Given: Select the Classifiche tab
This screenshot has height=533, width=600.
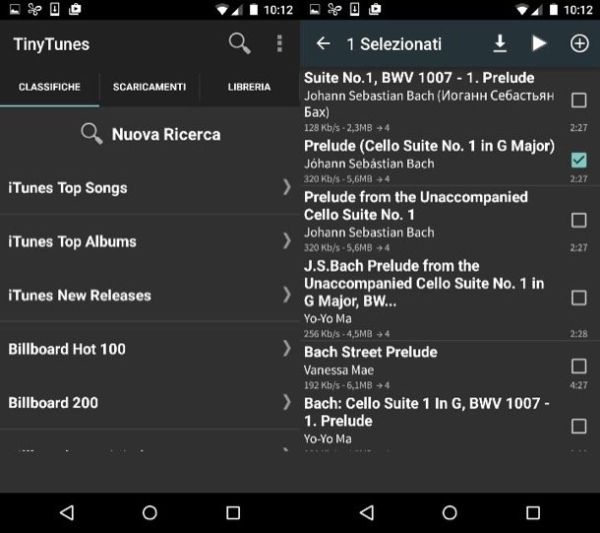Looking at the screenshot, I should pyautogui.click(x=49, y=87).
